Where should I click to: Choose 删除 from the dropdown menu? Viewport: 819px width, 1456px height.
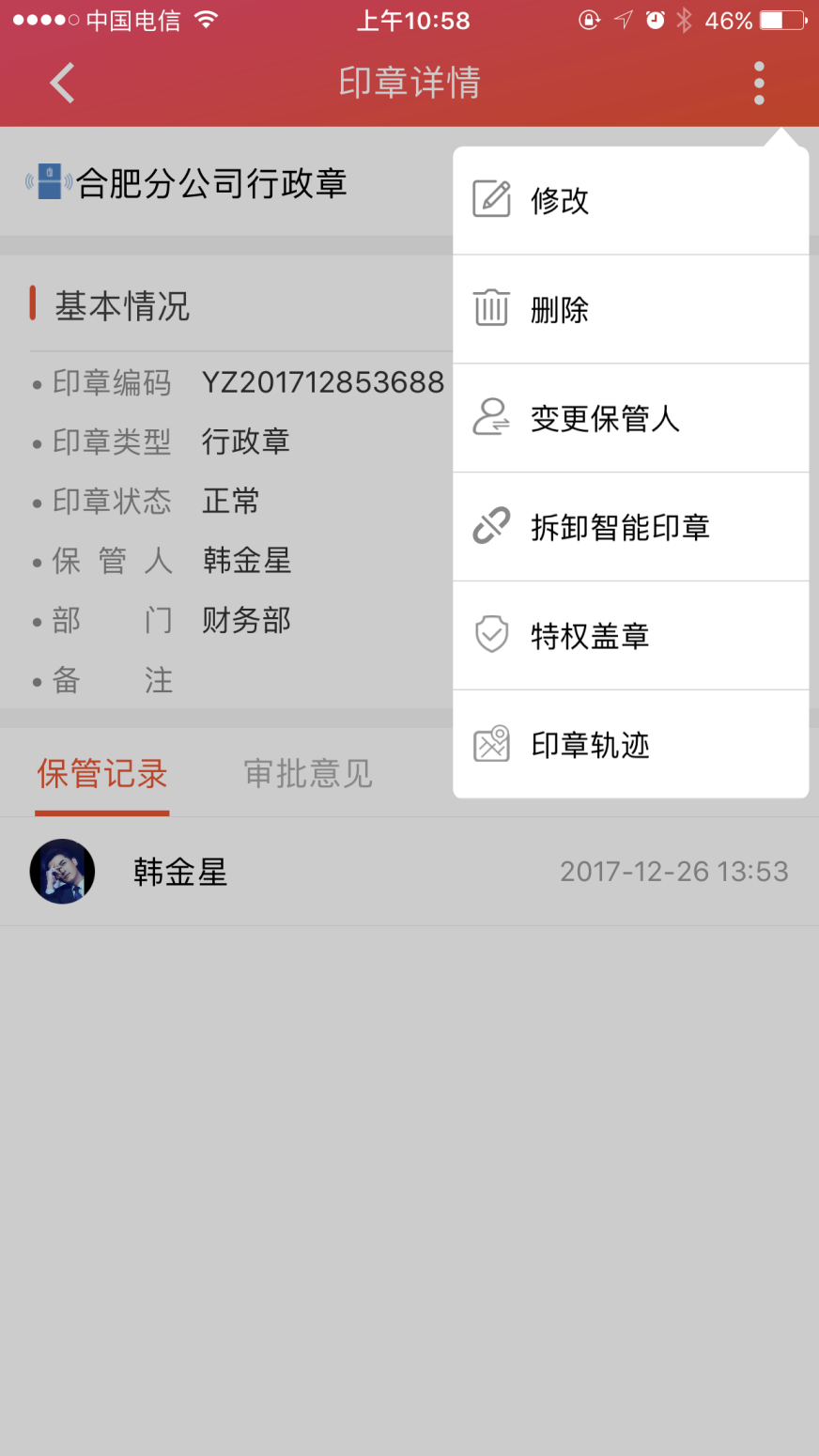coord(630,309)
